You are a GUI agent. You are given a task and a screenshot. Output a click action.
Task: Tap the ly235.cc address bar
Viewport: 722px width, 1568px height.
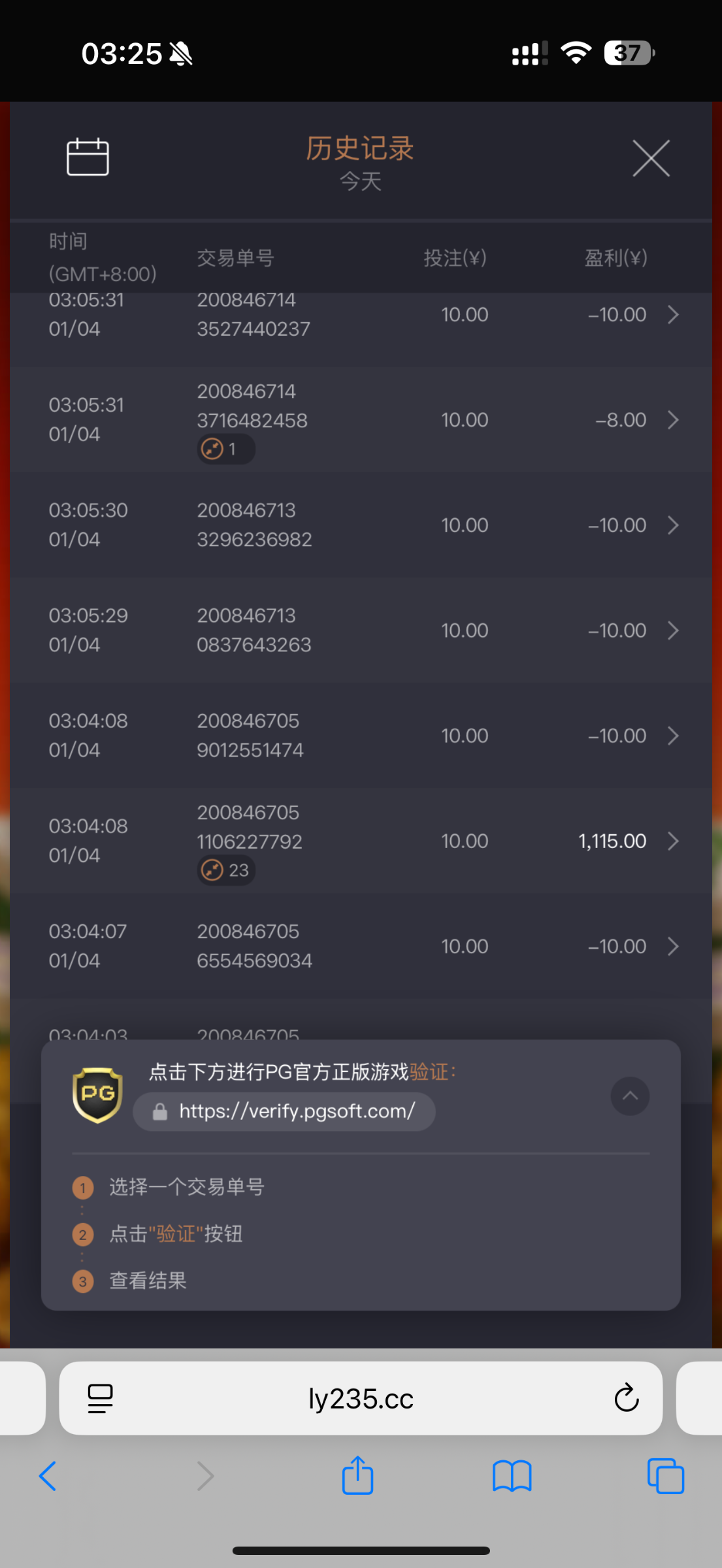pos(361,1399)
